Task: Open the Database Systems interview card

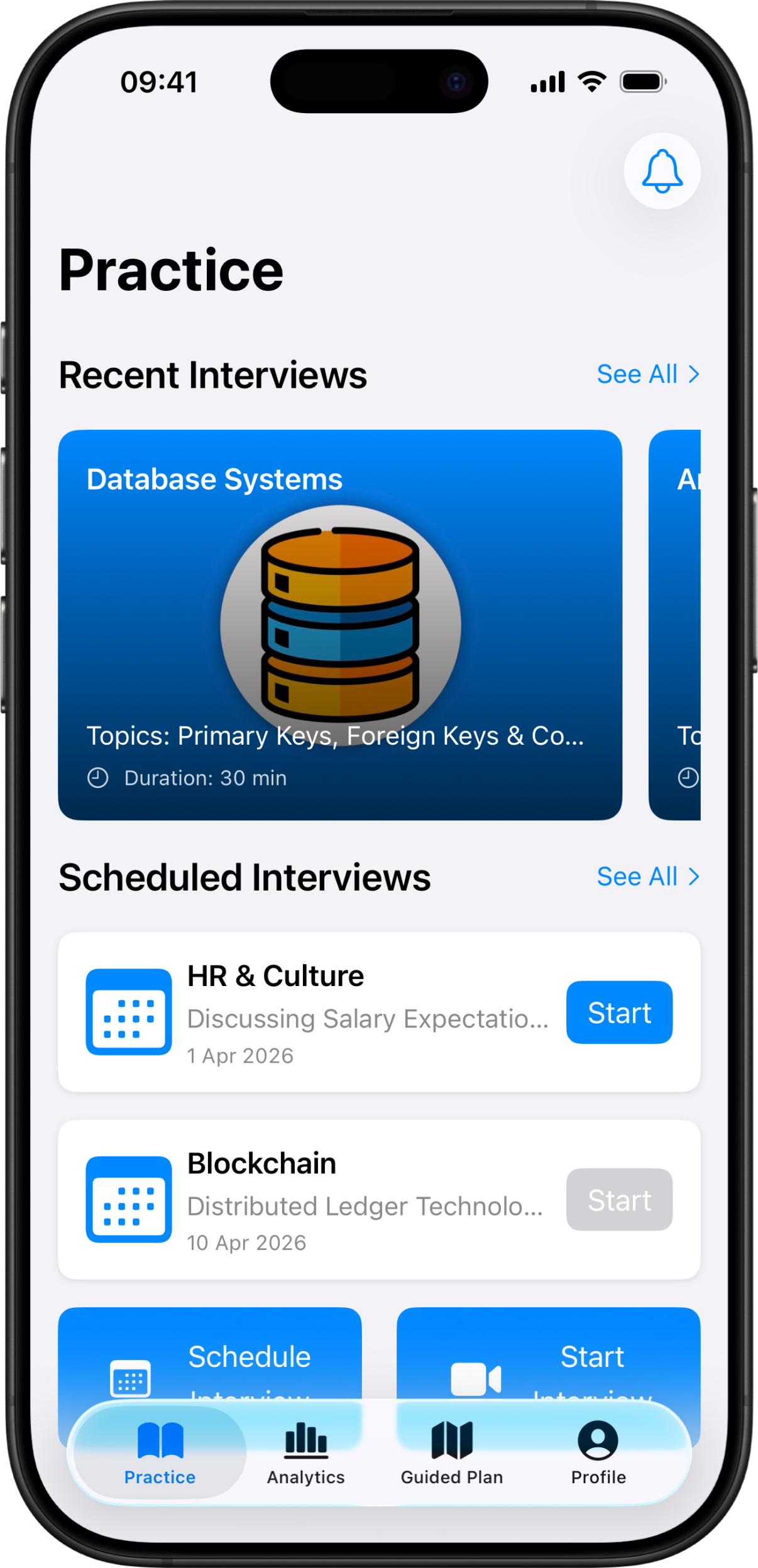Action: pyautogui.click(x=339, y=624)
